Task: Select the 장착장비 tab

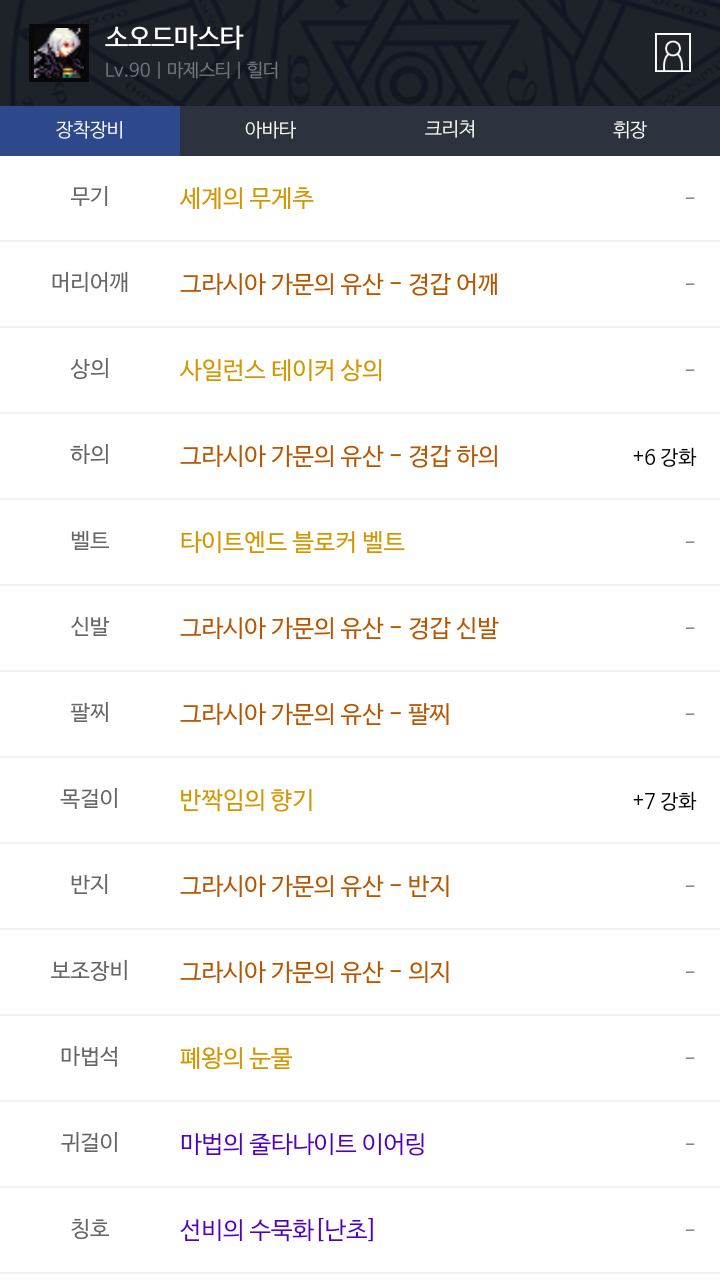Action: click(x=90, y=130)
